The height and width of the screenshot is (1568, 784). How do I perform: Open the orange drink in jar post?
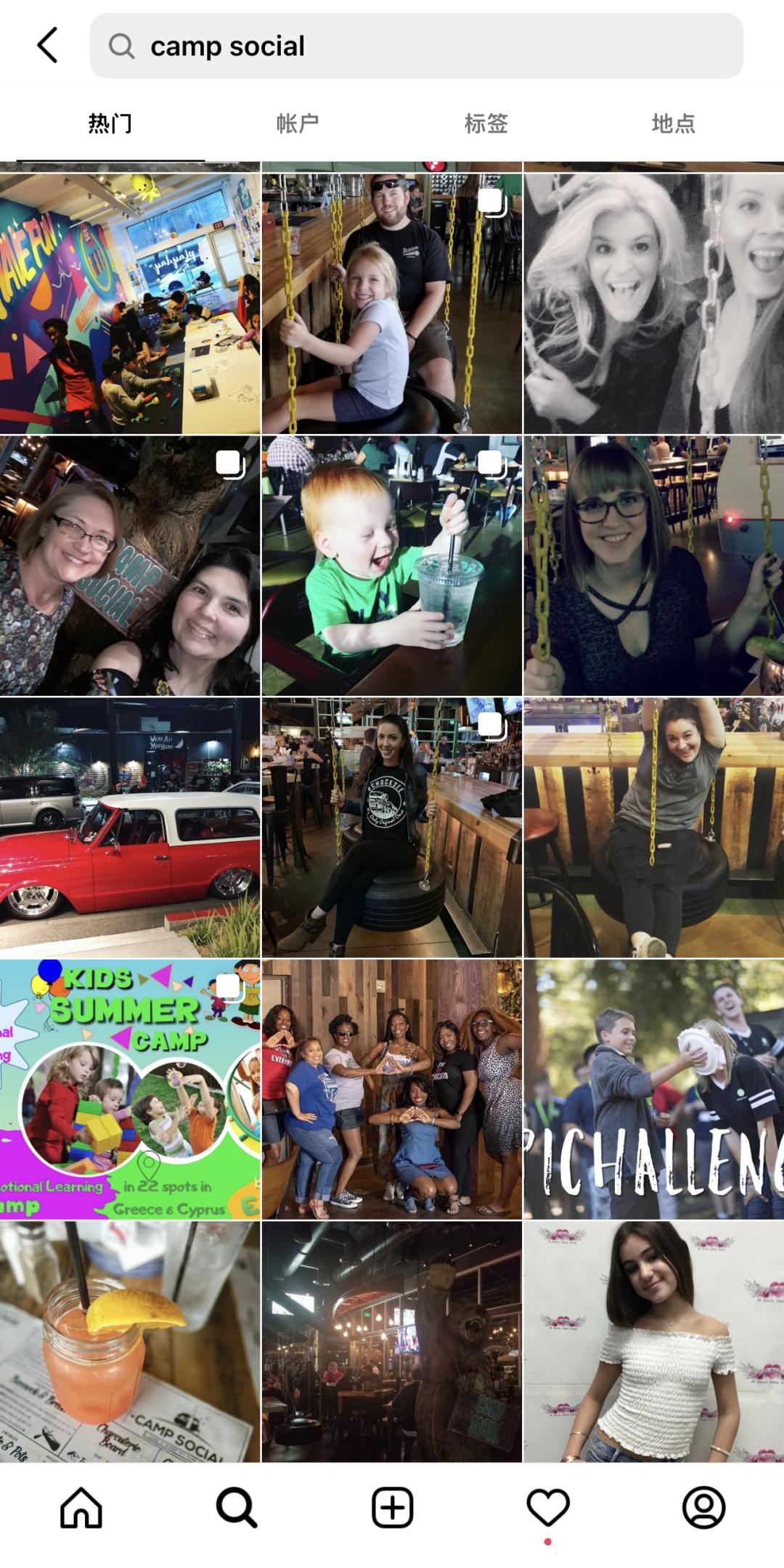[x=129, y=1341]
